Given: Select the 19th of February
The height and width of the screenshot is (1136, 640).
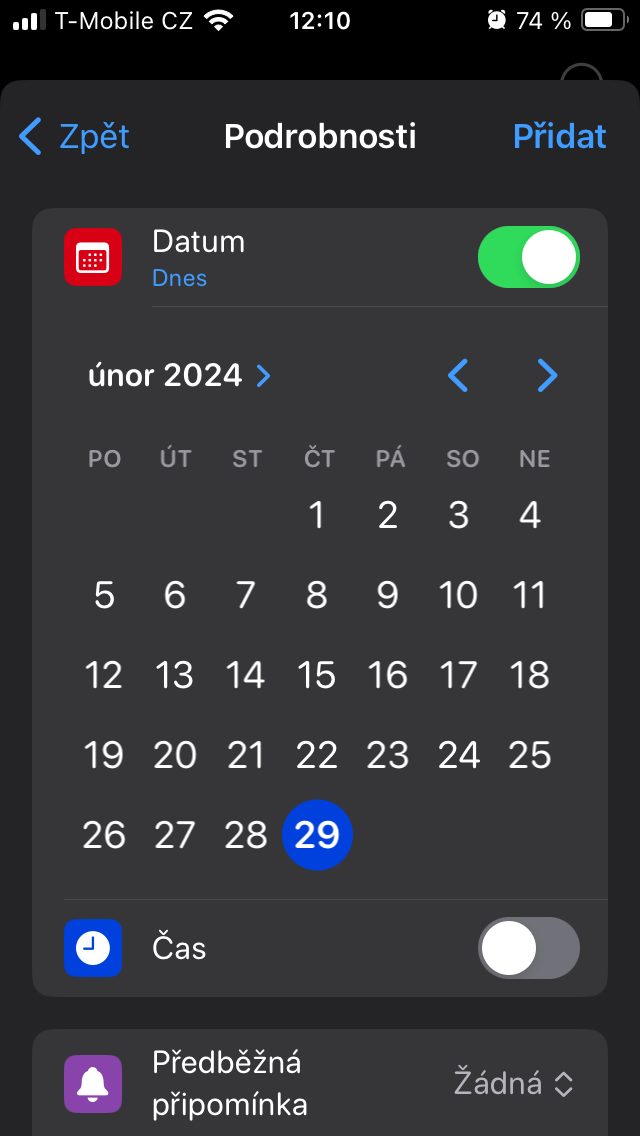Looking at the screenshot, I should pos(104,755).
